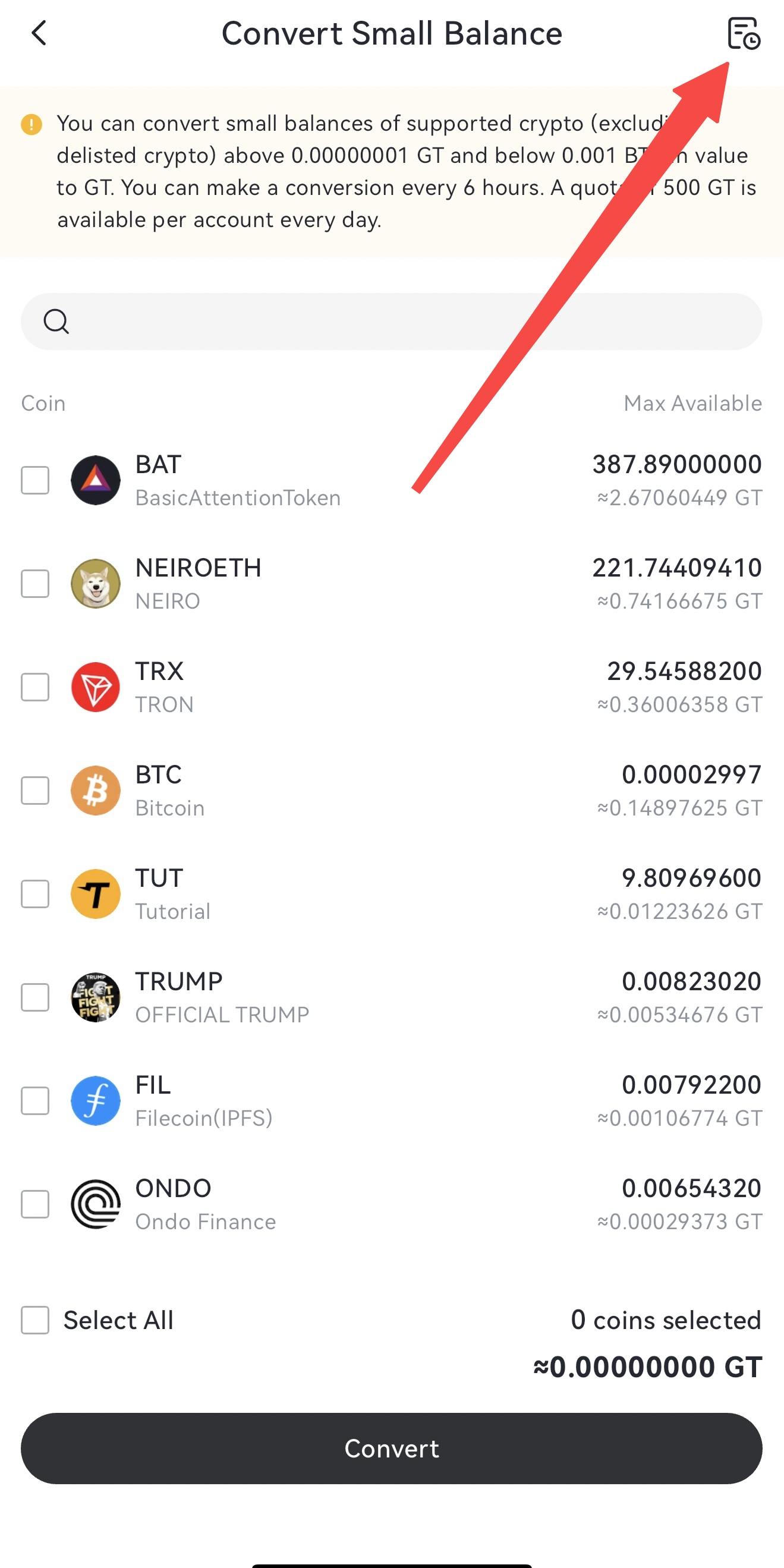Tick the FIL Filecoin checkbox
This screenshot has height=1568, width=784.
35,1101
